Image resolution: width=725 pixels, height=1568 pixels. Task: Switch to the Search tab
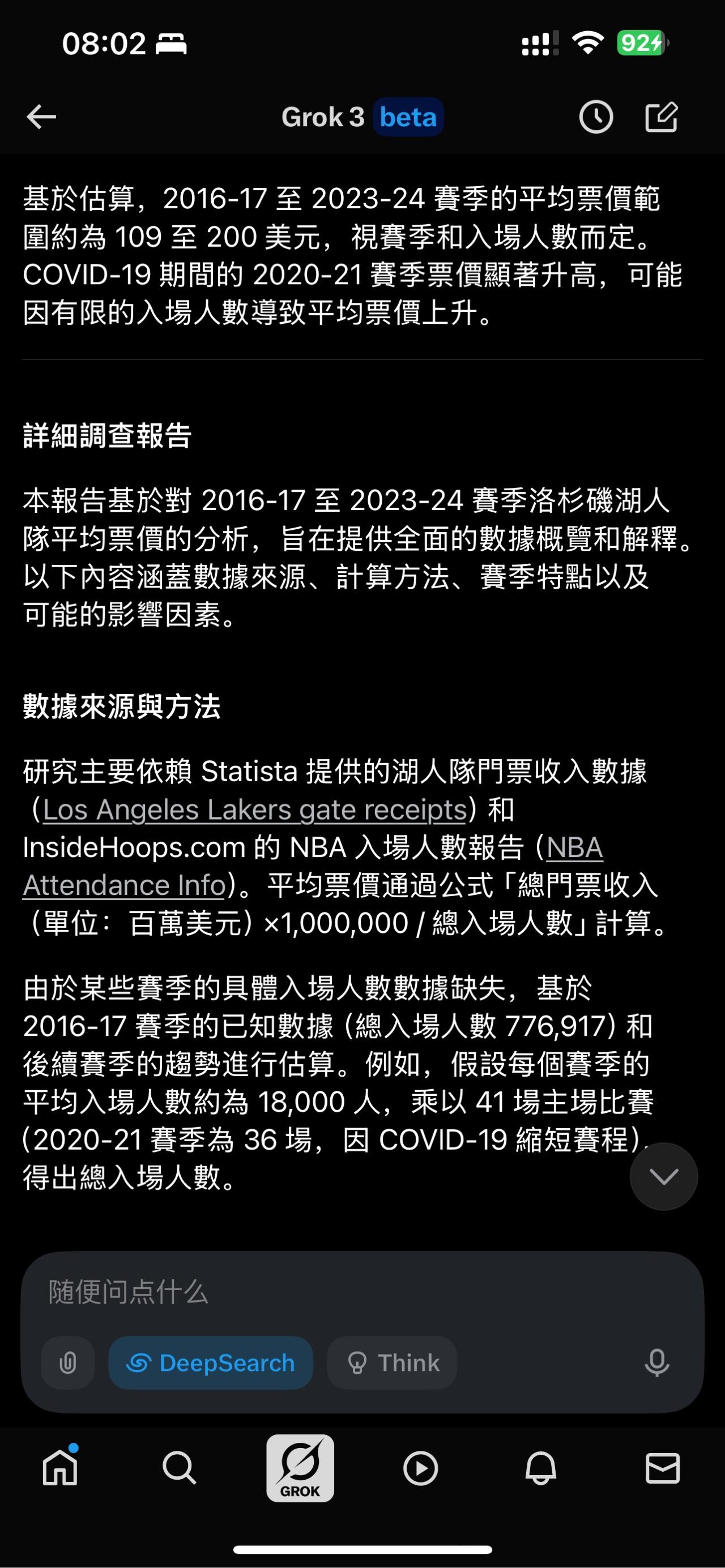point(180,1468)
